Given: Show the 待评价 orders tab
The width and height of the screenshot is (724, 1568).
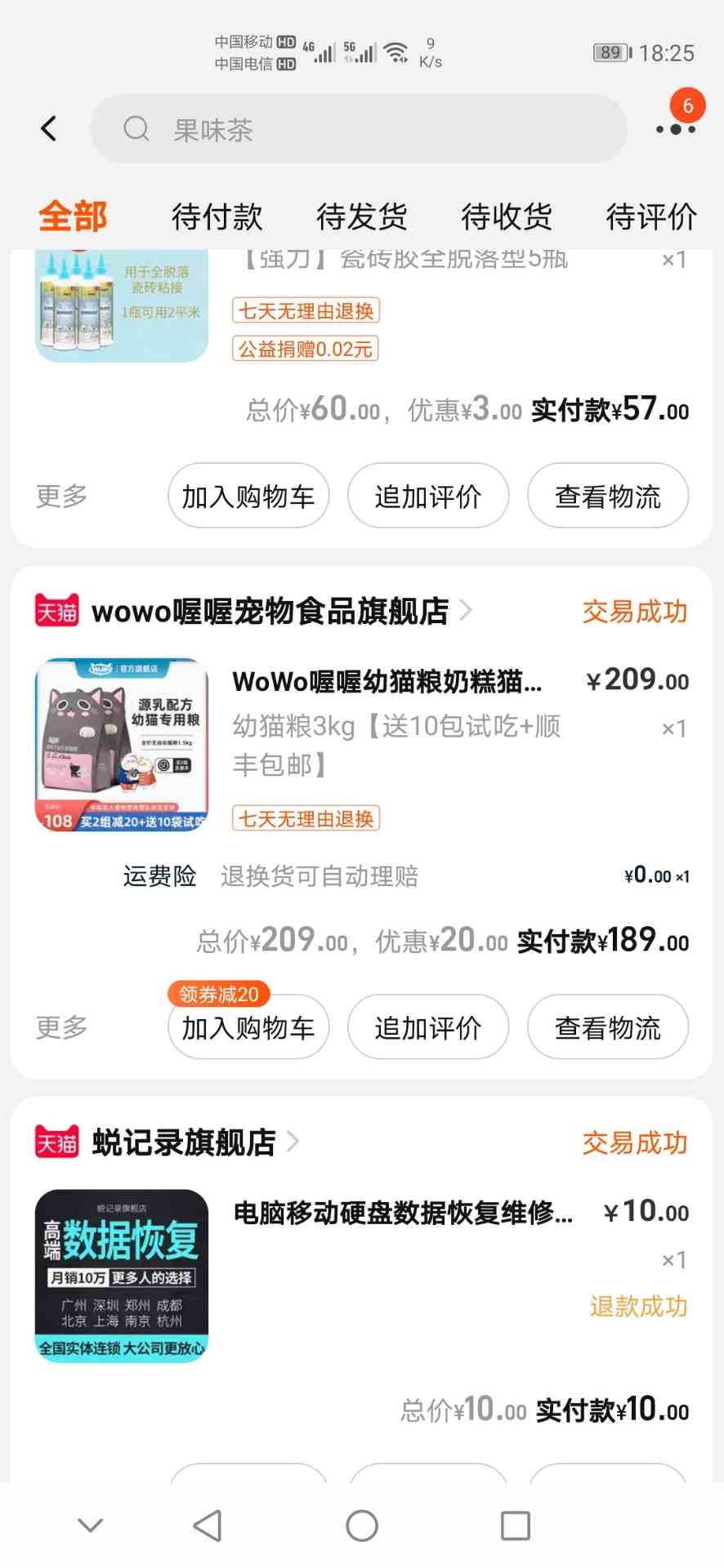Looking at the screenshot, I should (x=650, y=217).
